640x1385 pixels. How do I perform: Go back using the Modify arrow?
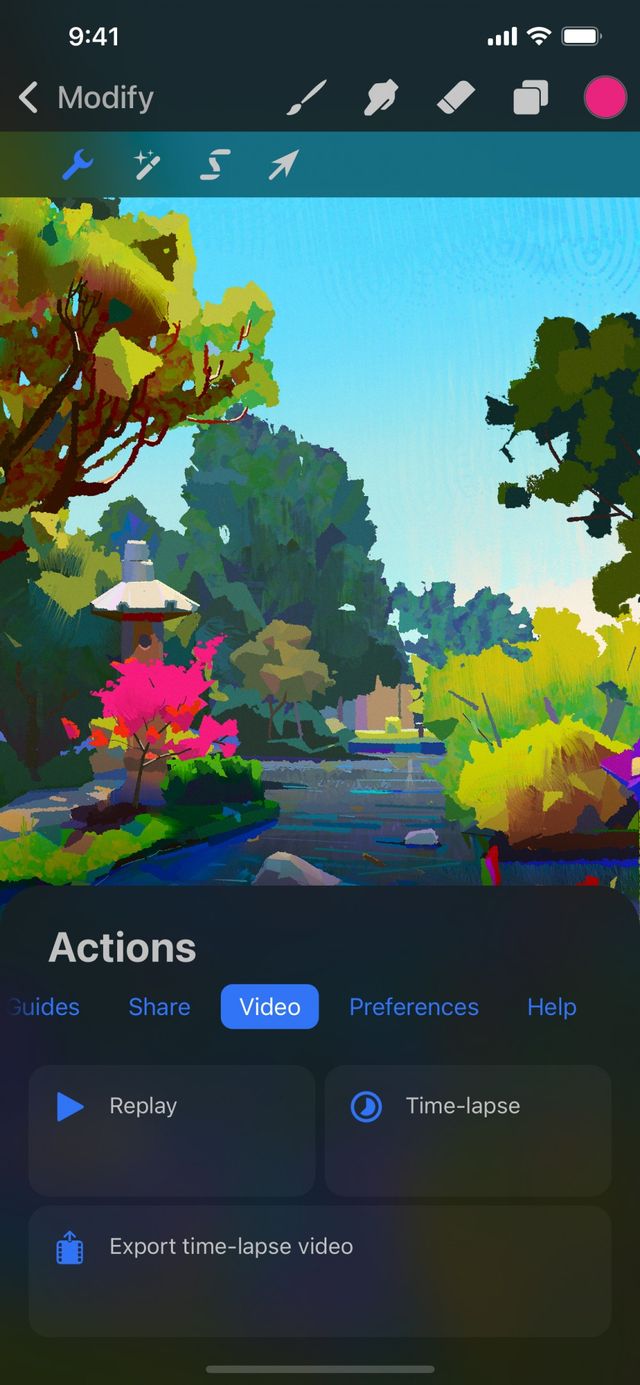[30, 98]
